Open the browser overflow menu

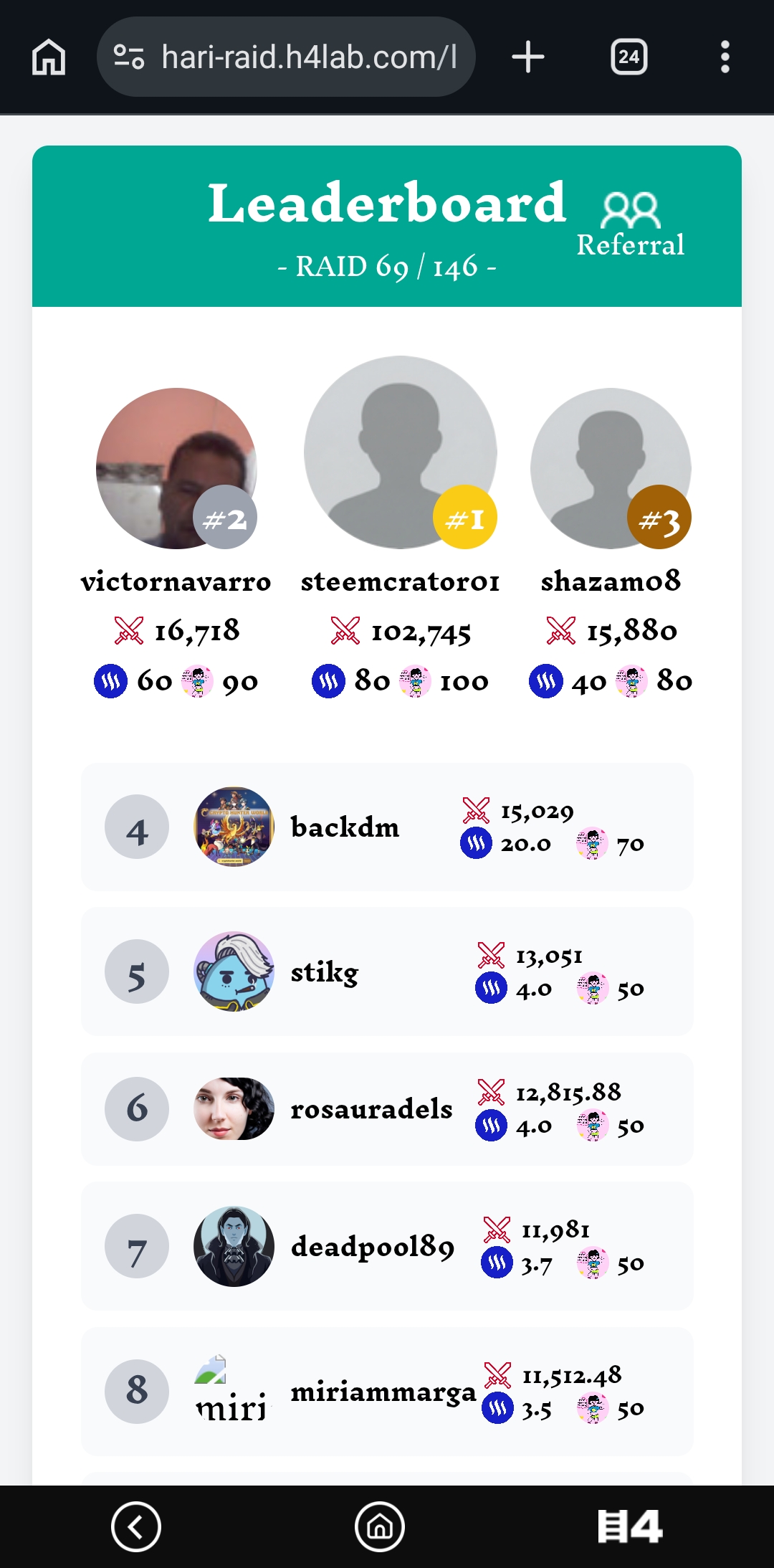[x=725, y=57]
